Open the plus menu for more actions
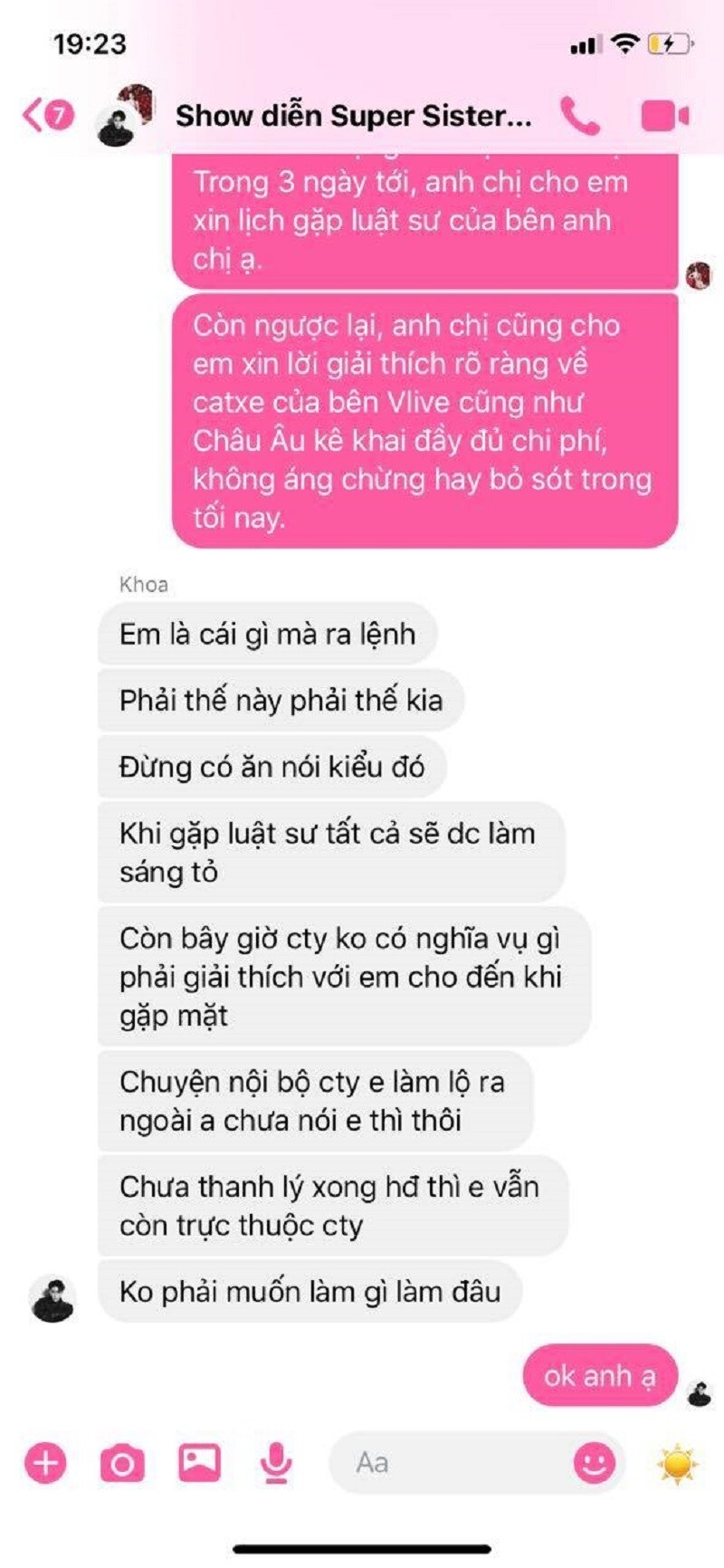 [45, 1462]
